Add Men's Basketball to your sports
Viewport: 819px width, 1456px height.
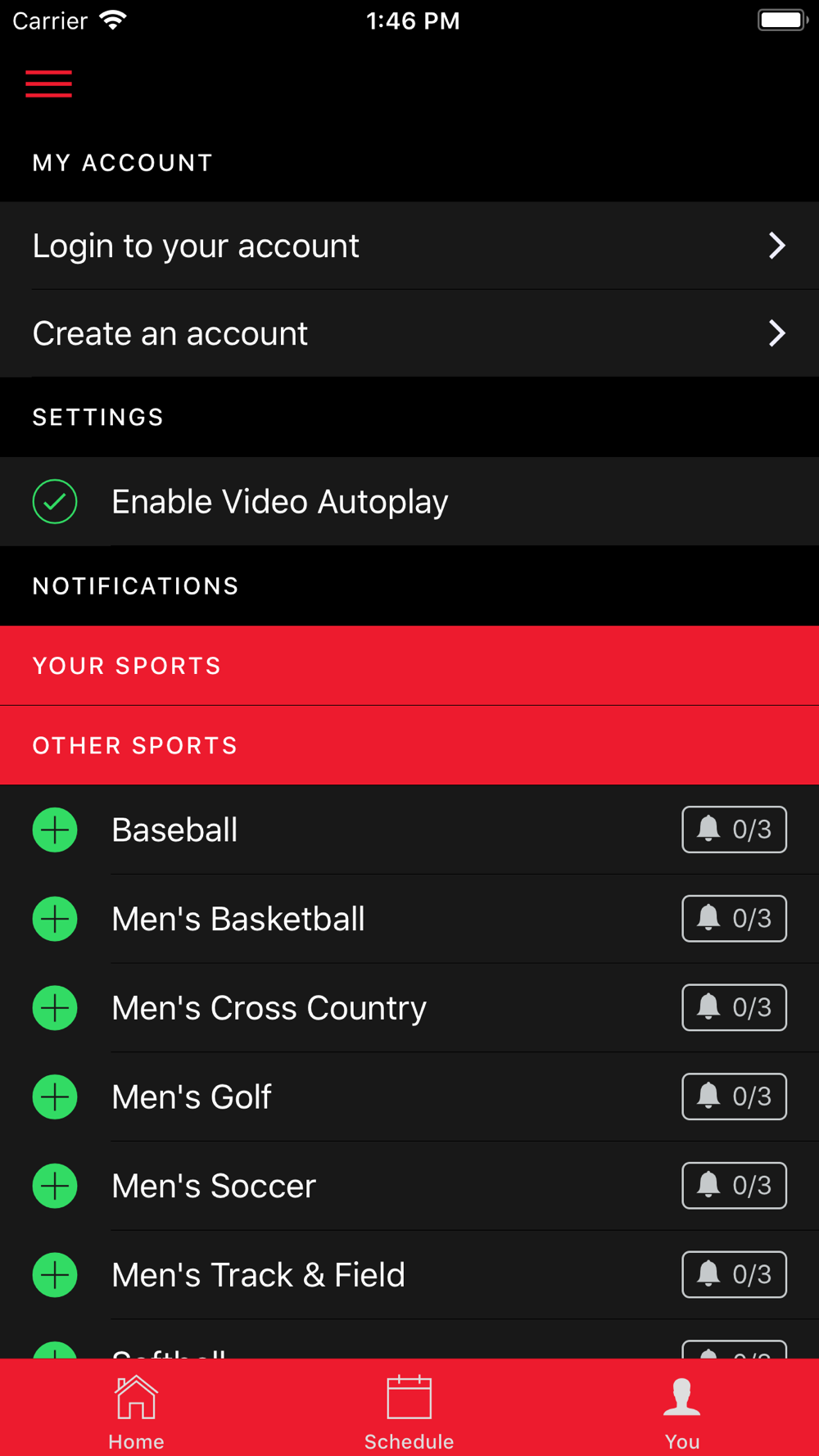pyautogui.click(x=55, y=919)
